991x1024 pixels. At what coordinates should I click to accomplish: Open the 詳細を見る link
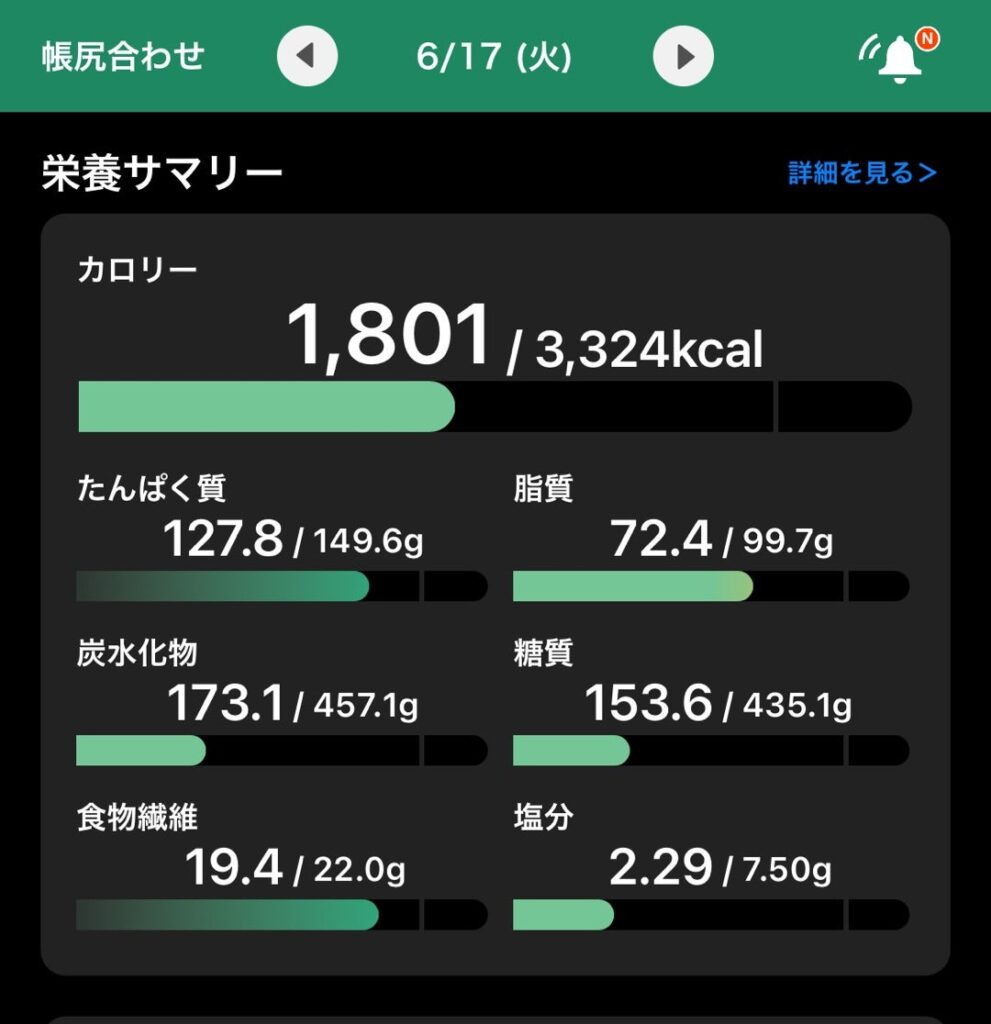point(862,173)
